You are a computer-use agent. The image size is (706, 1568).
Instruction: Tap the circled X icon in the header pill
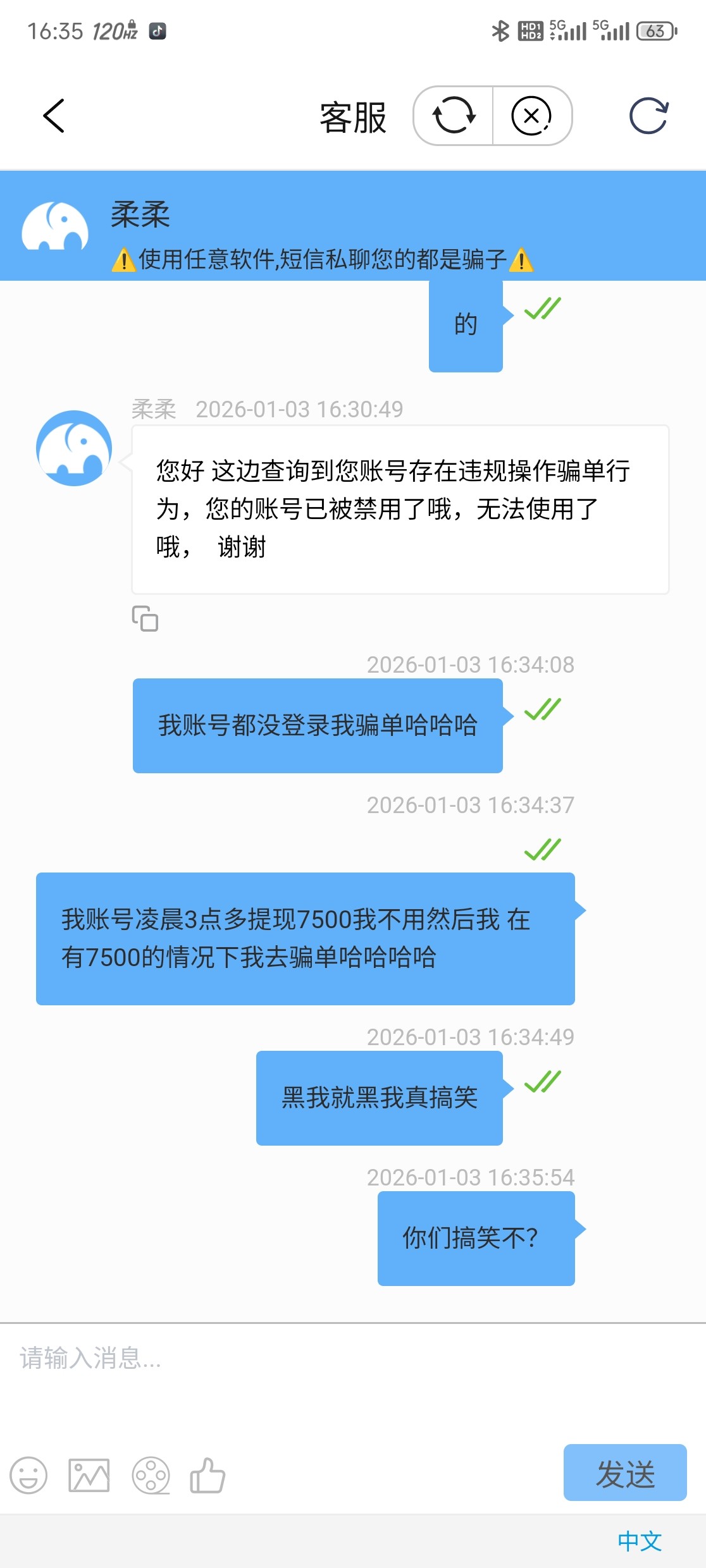[x=531, y=116]
